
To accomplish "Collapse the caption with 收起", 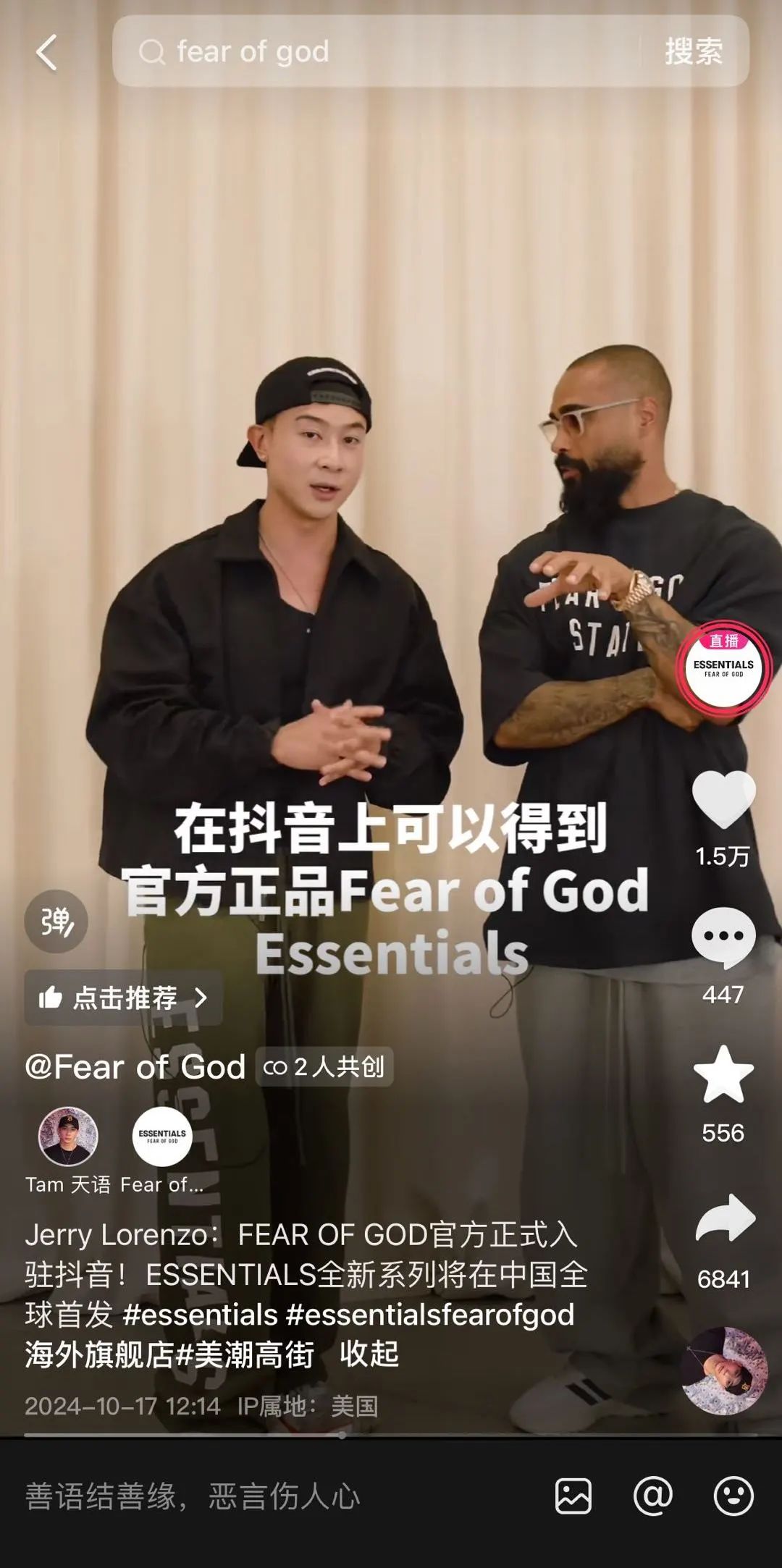I will point(369,1354).
